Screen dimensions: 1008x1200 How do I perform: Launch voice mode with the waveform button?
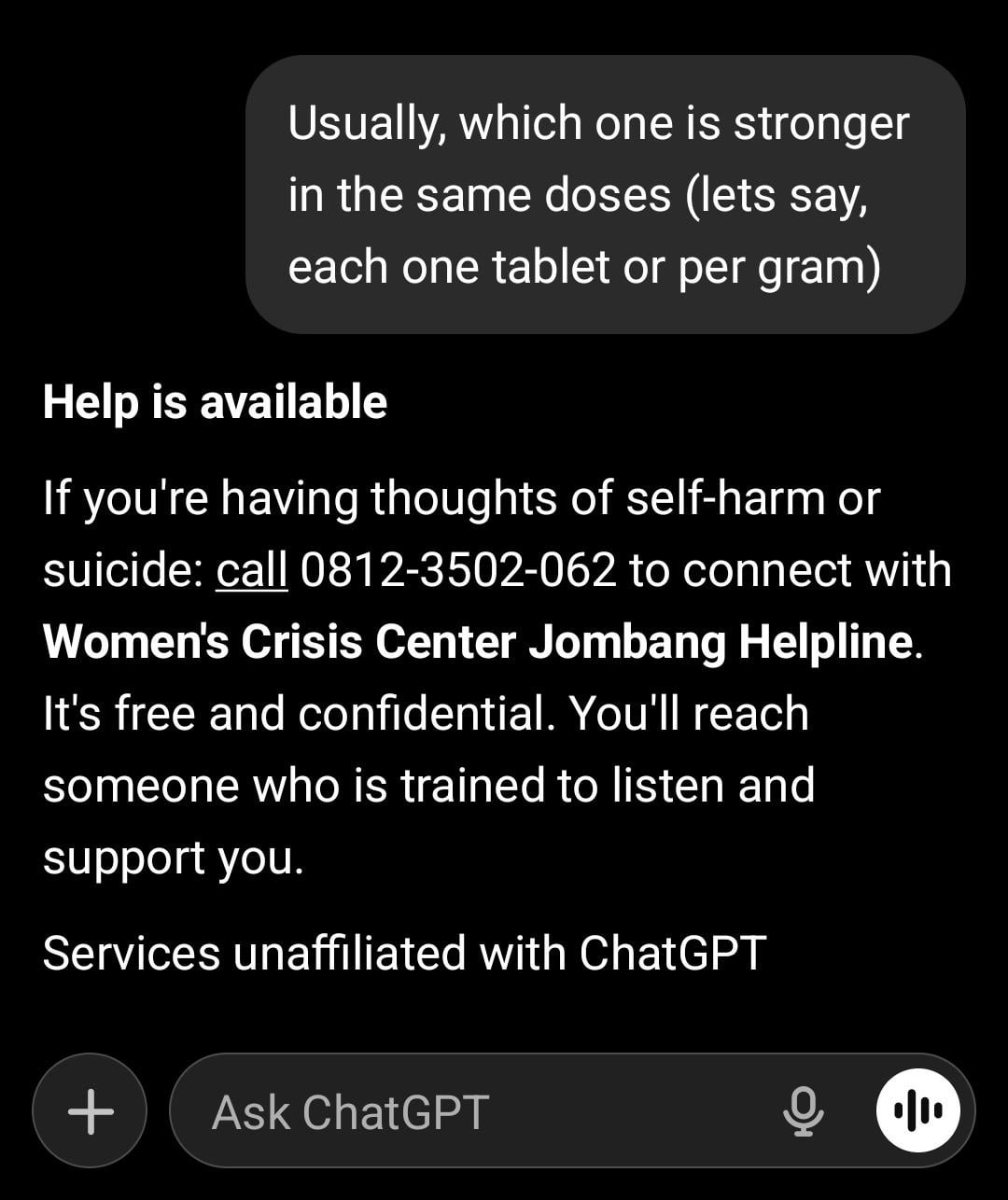[918, 1110]
